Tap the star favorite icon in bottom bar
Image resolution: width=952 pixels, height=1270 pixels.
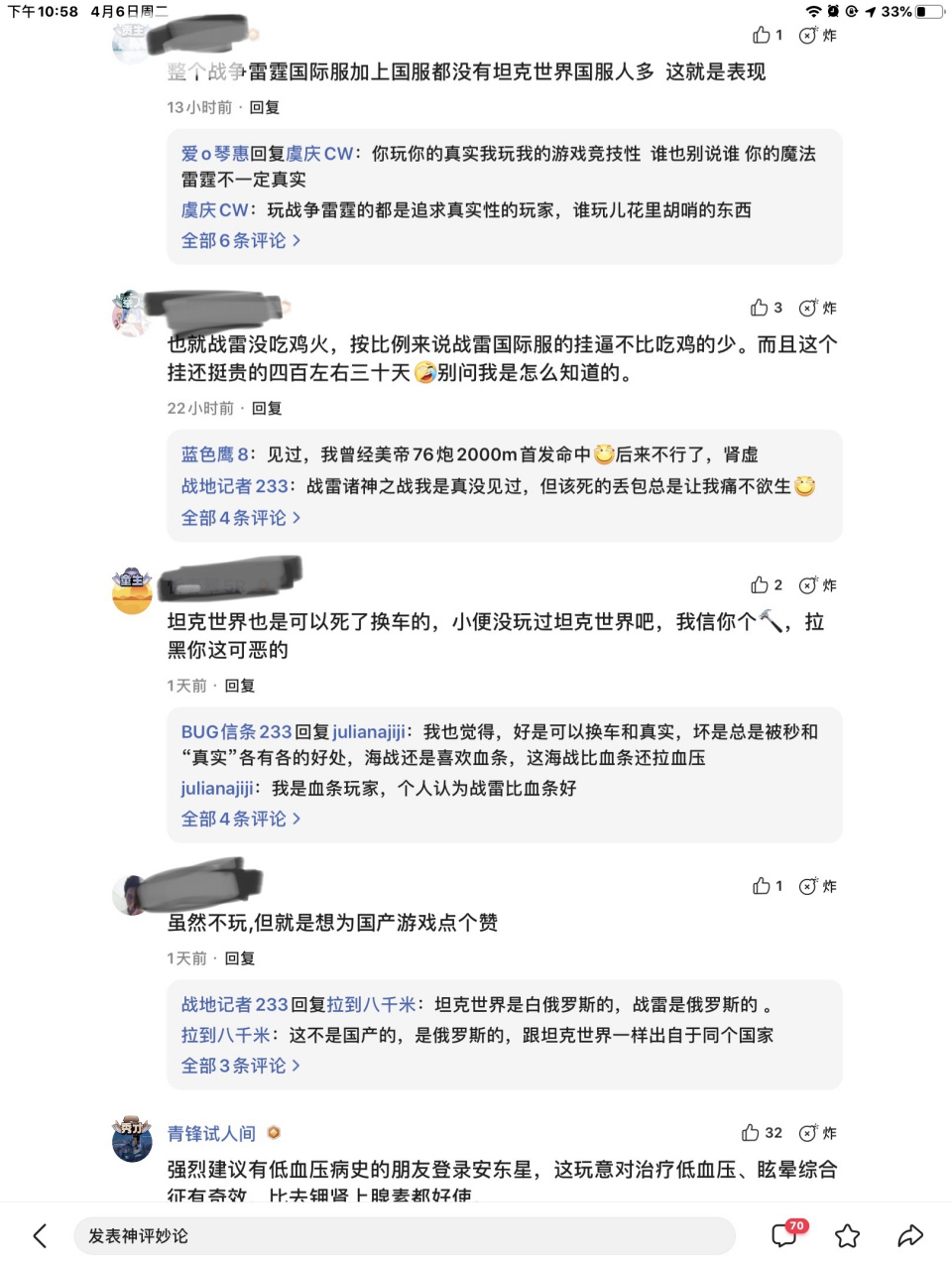click(848, 1237)
